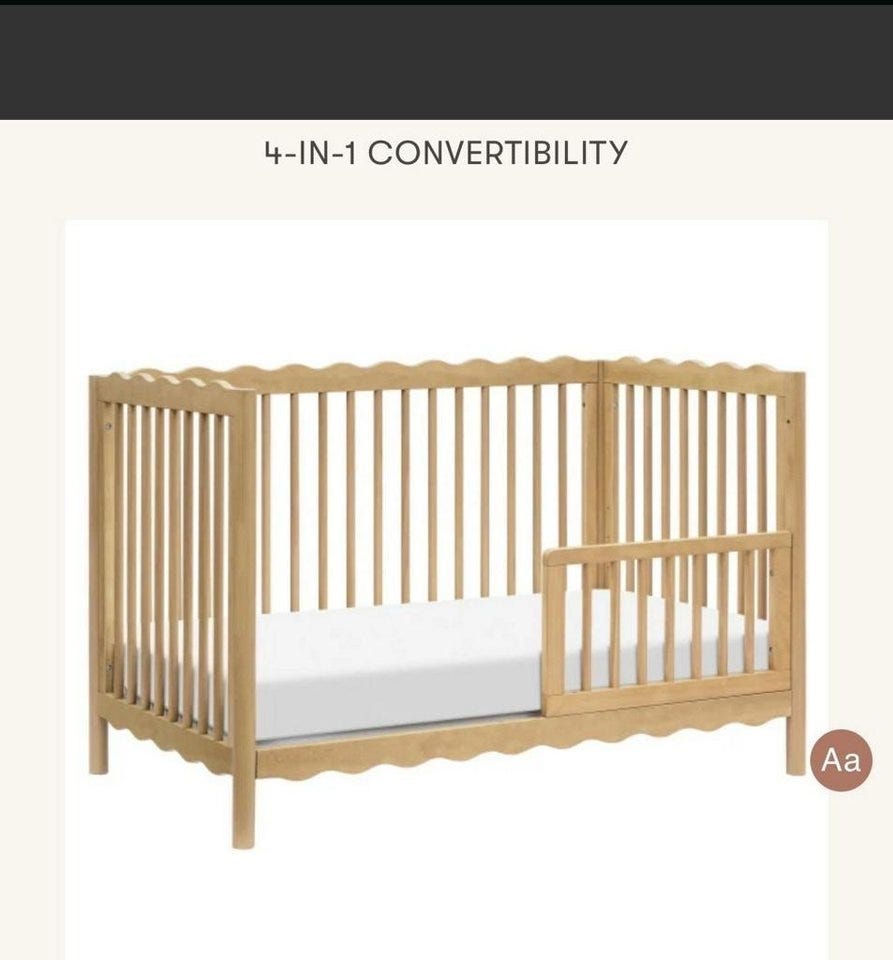Tap the Aa text button
This screenshot has width=893, height=960.
(x=840, y=760)
